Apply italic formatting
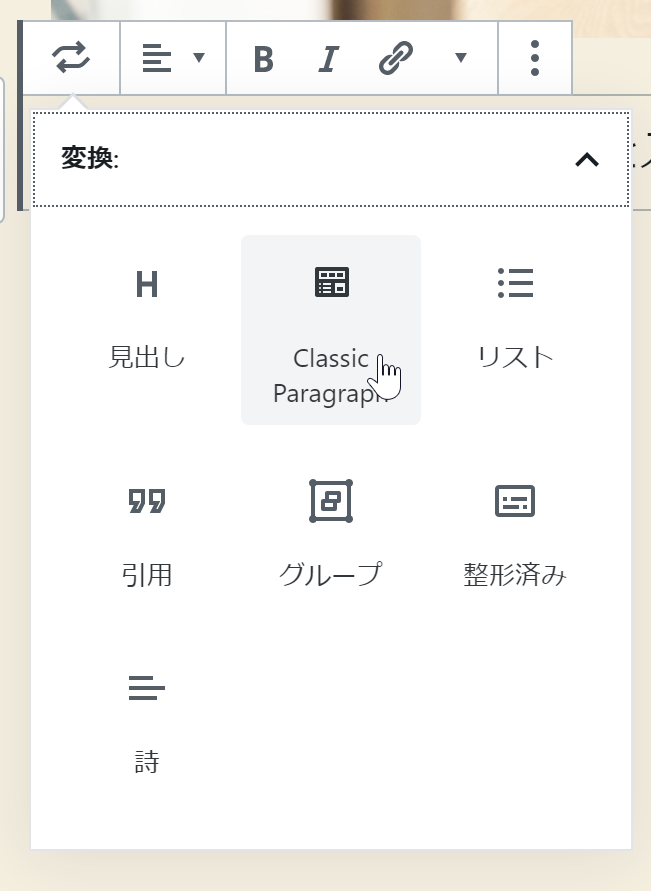Viewport: 651px width, 891px height. tap(328, 59)
